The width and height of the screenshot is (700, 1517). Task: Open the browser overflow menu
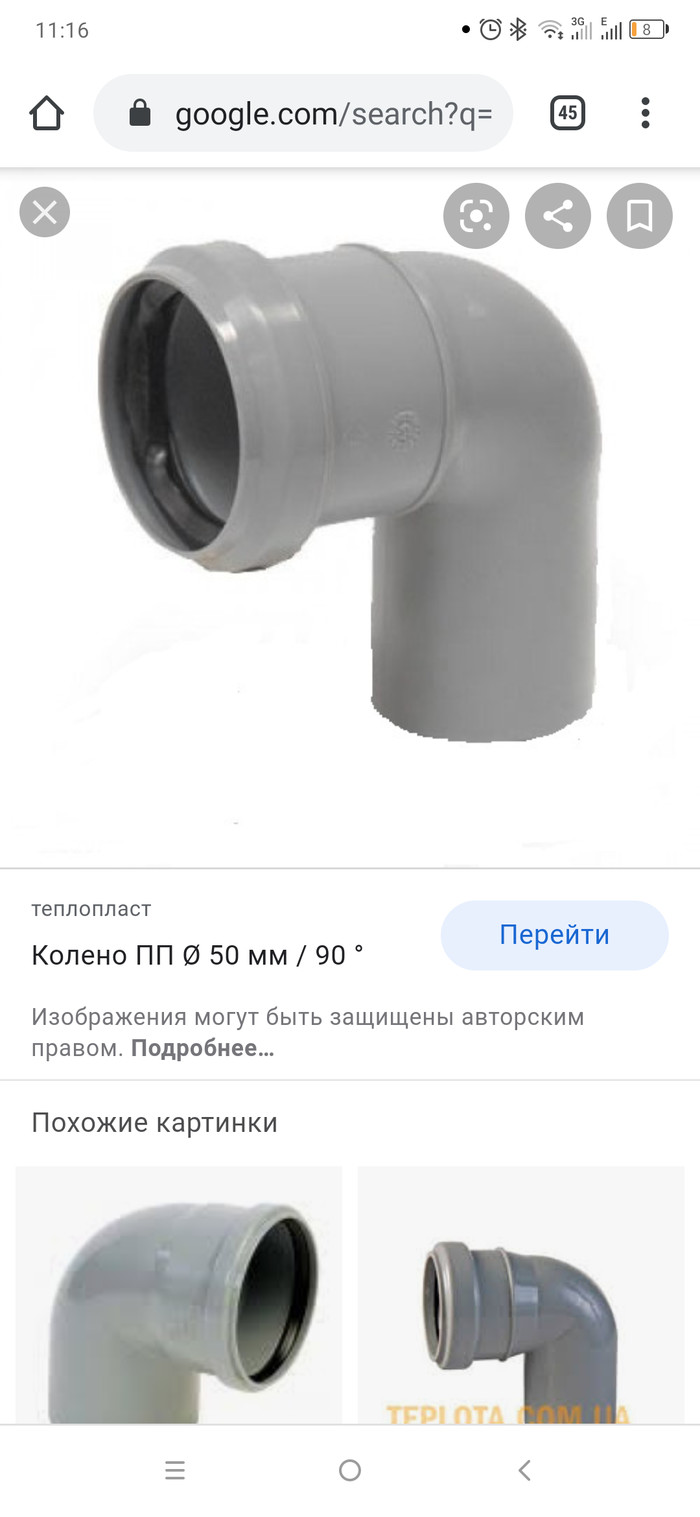point(645,113)
